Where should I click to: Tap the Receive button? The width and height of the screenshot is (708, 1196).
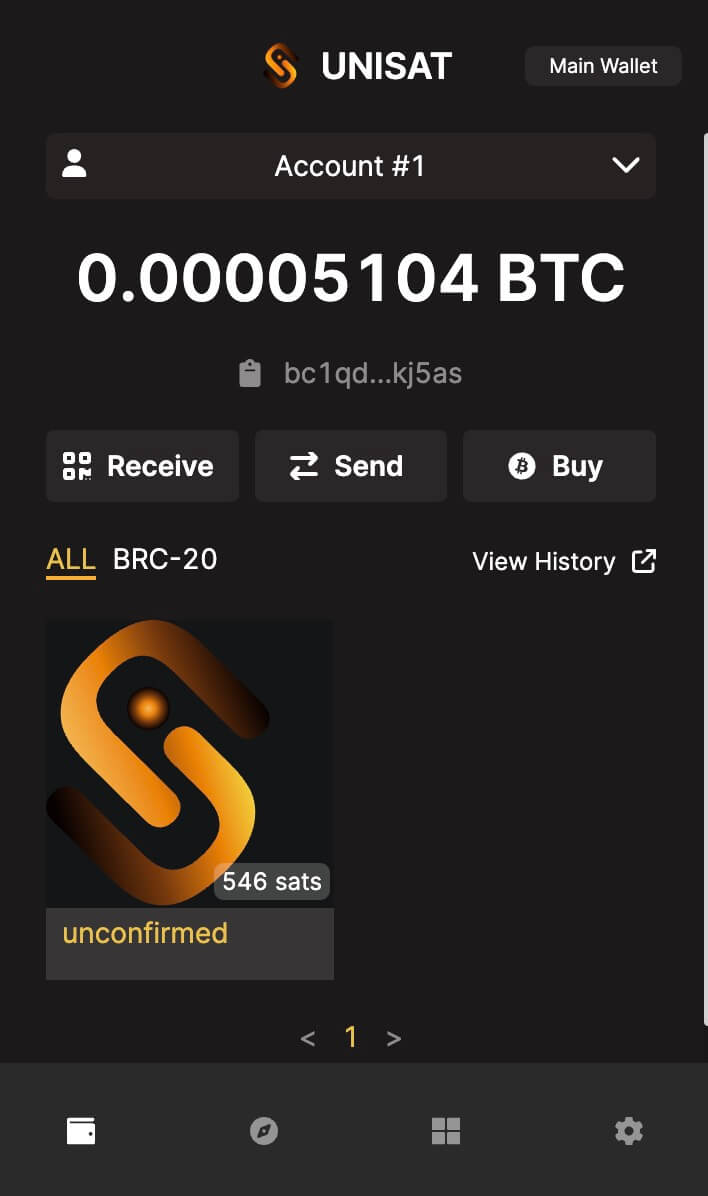[x=142, y=466]
